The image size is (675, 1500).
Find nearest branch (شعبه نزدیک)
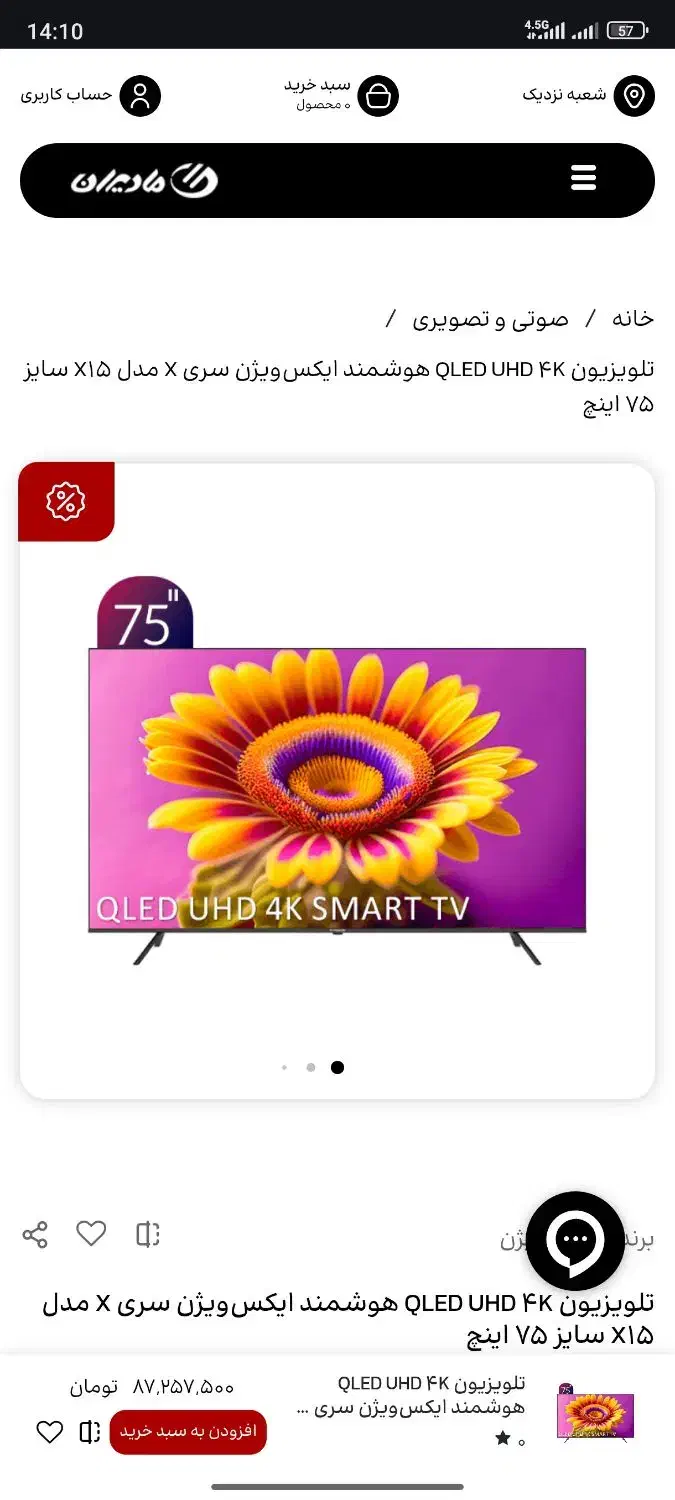[x=633, y=96]
